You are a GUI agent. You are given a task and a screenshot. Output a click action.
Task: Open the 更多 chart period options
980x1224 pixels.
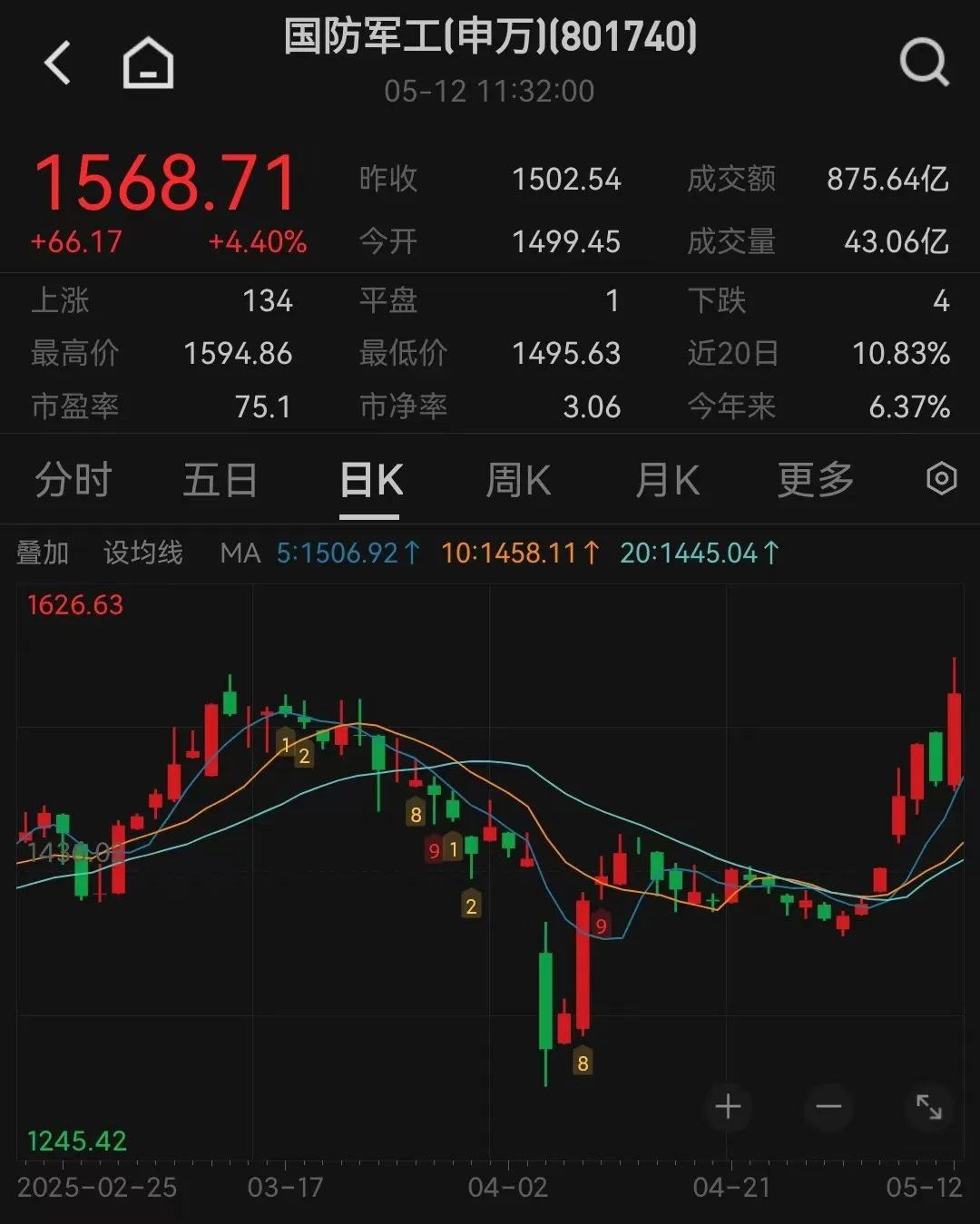[x=815, y=480]
